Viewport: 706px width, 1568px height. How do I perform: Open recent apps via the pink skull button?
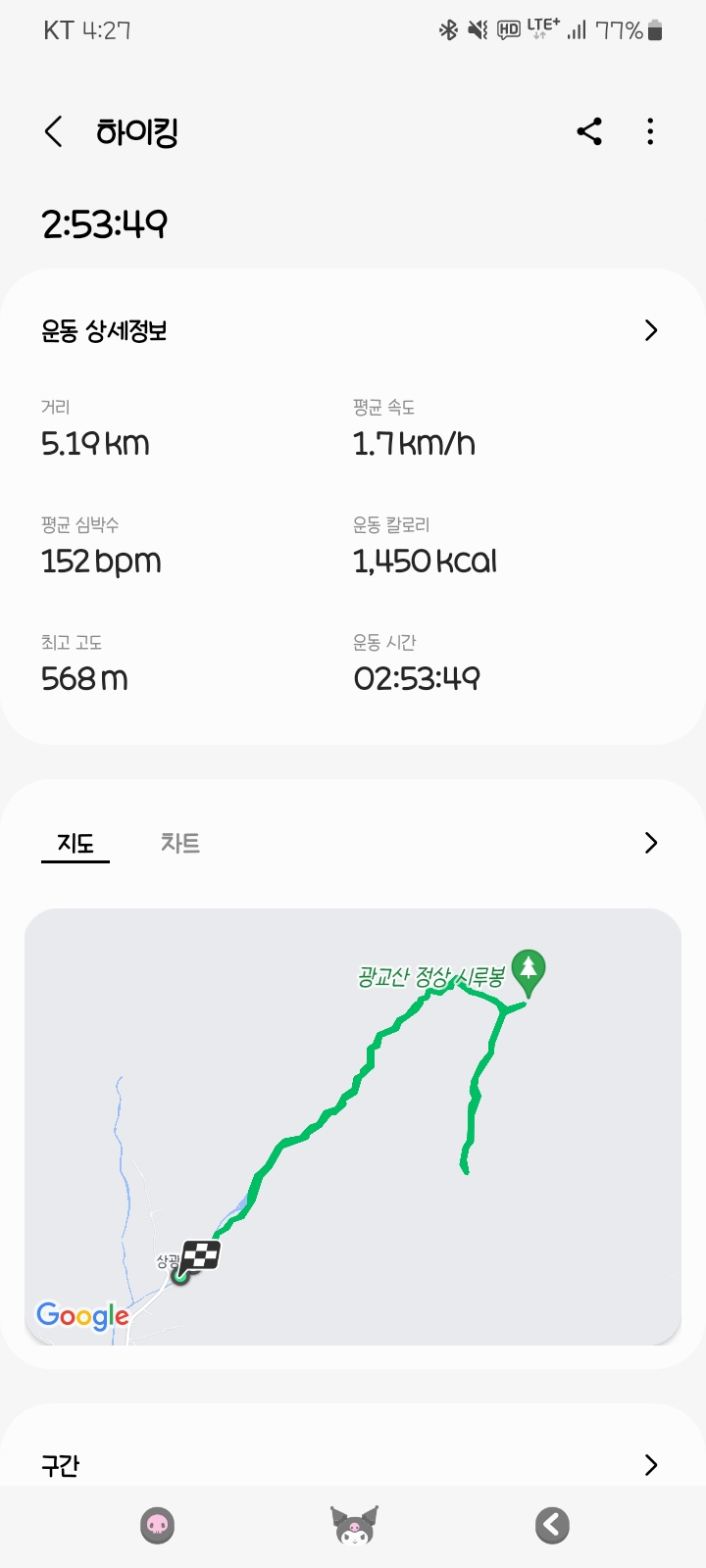pyautogui.click(x=157, y=1525)
